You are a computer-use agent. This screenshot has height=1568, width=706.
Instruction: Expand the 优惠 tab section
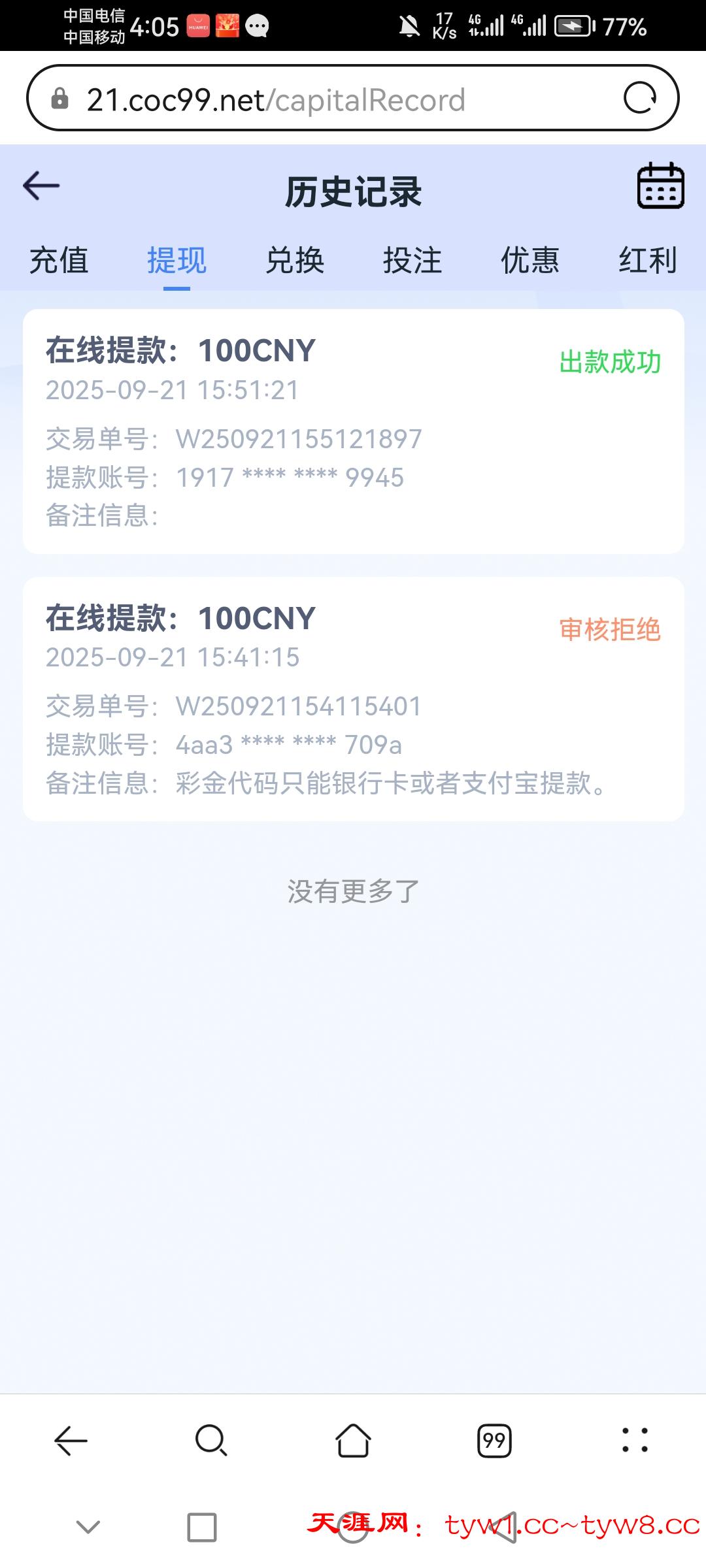pos(530,261)
